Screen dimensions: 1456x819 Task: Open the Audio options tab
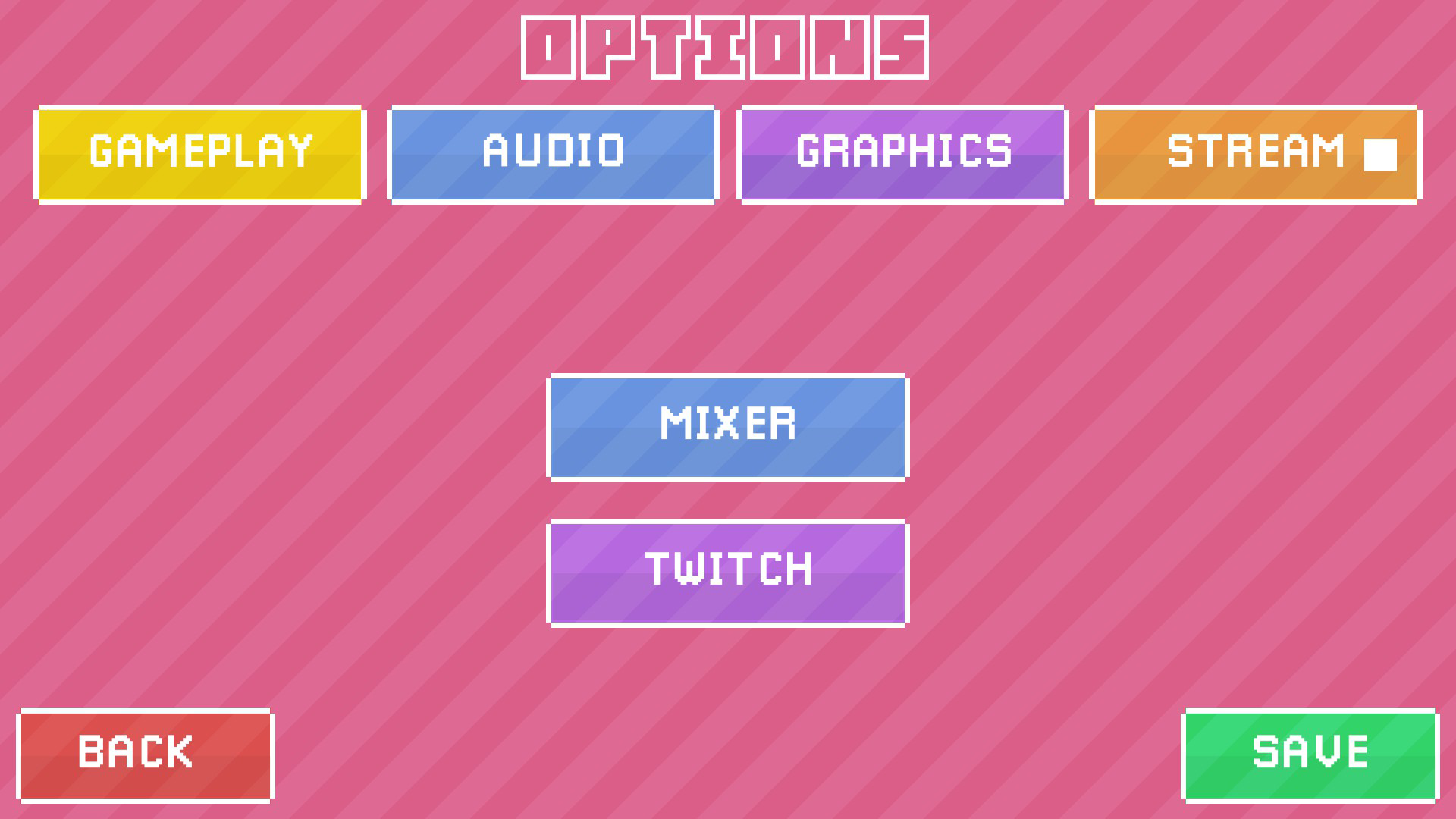click(x=553, y=155)
